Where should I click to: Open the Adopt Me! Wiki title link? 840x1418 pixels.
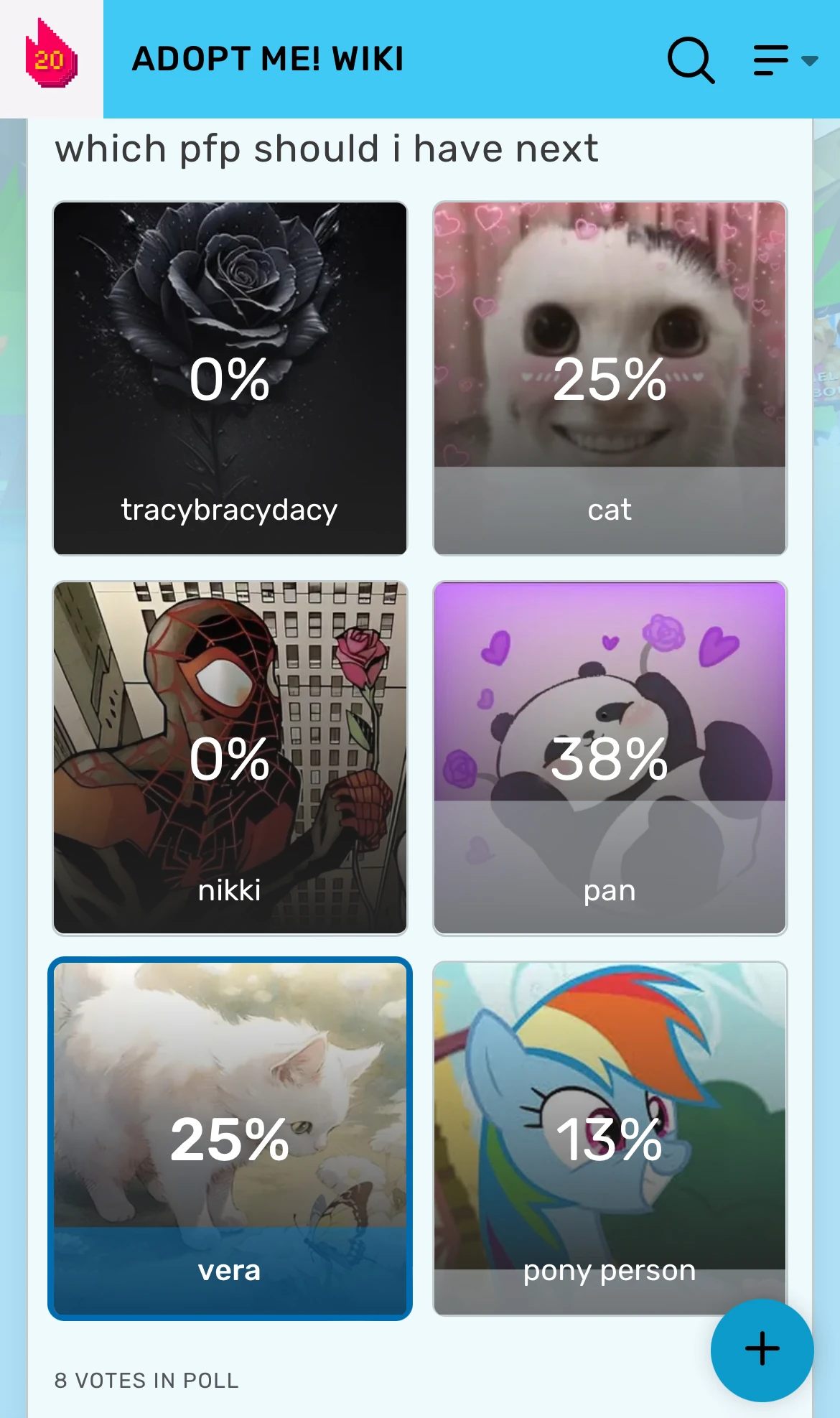(268, 59)
